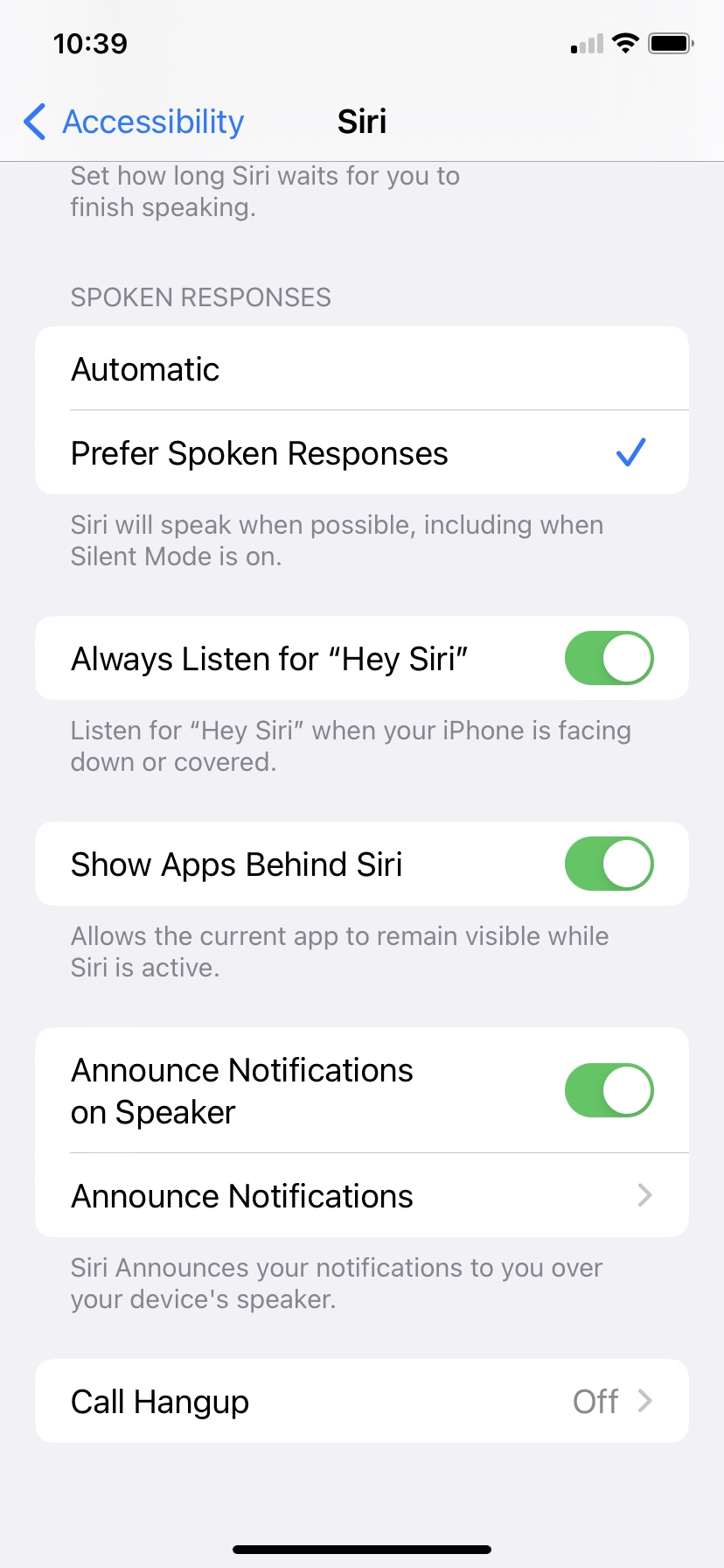Disable Always Listen for “Hey Siri”
724x1568 pixels.
pos(609,658)
